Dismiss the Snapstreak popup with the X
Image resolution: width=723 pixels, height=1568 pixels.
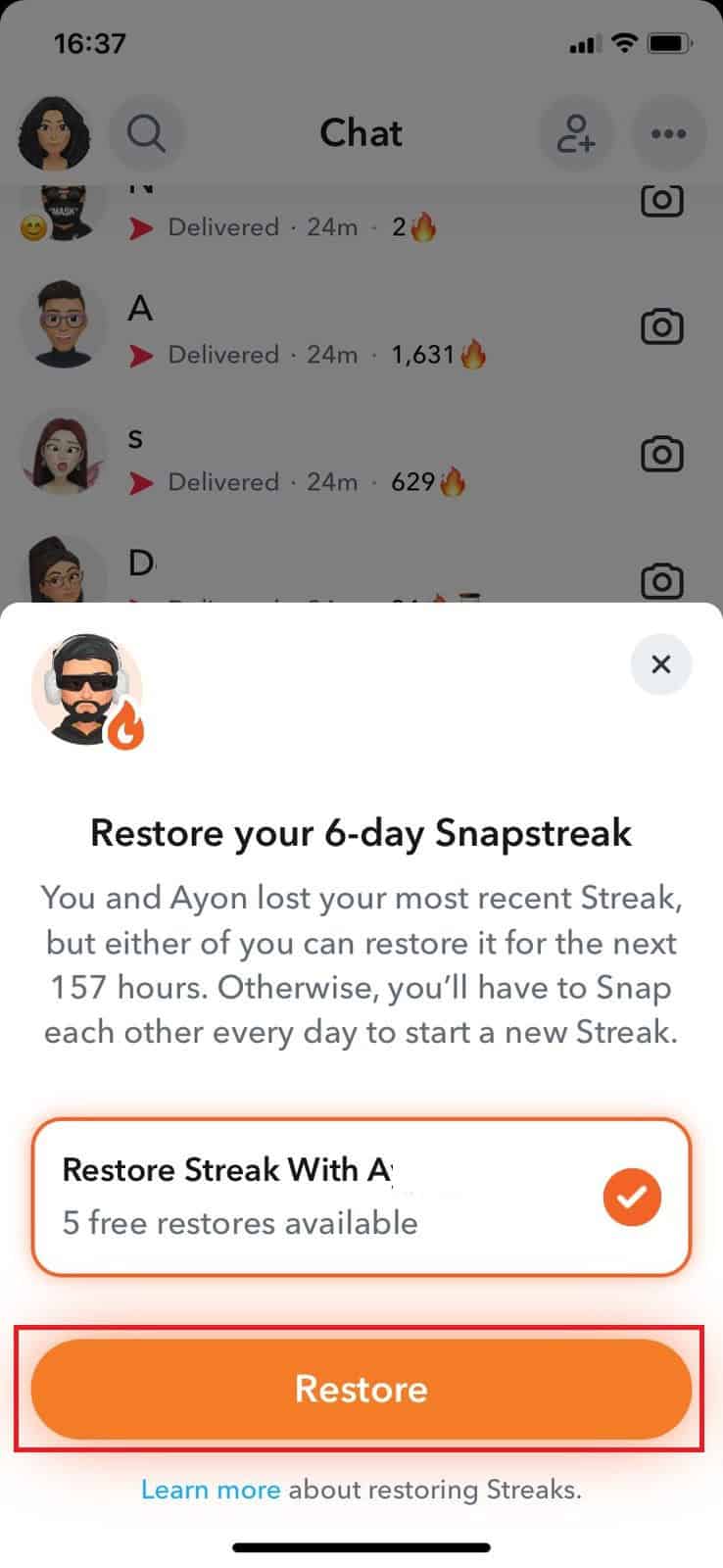coord(660,664)
